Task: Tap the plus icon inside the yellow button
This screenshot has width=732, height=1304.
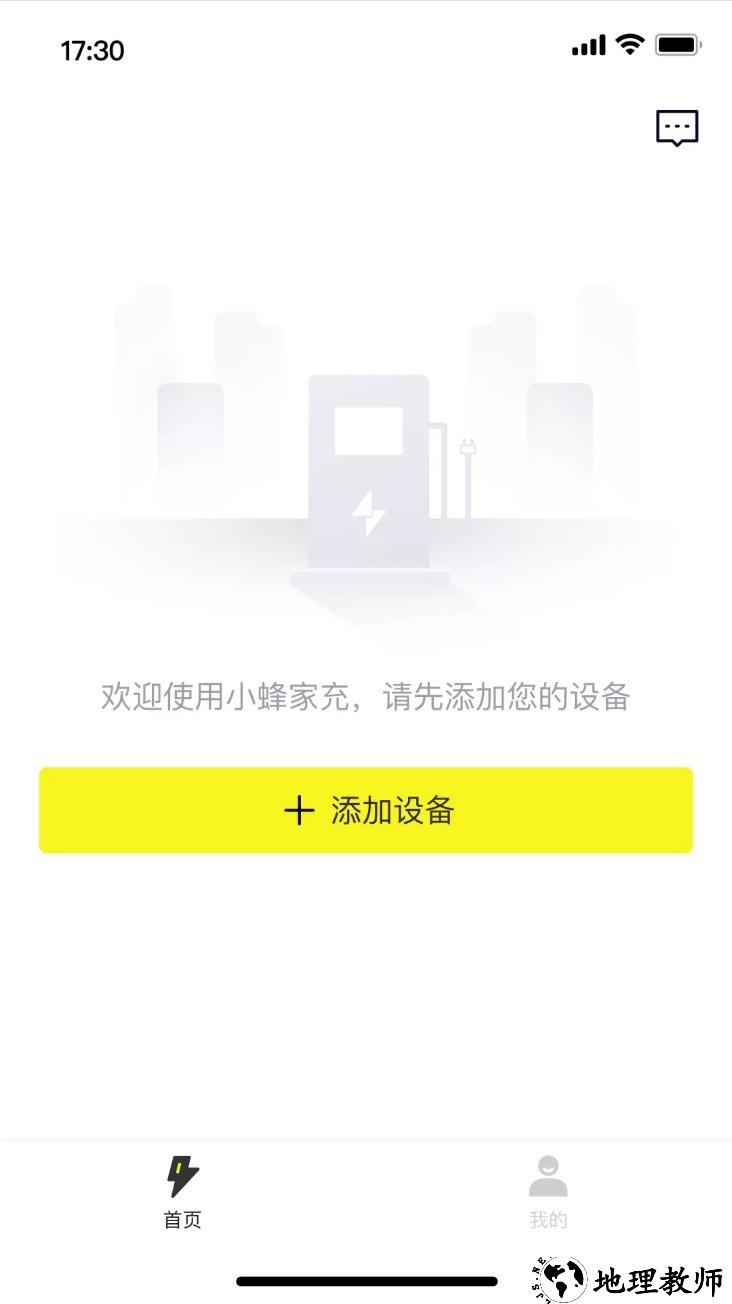Action: (x=297, y=811)
